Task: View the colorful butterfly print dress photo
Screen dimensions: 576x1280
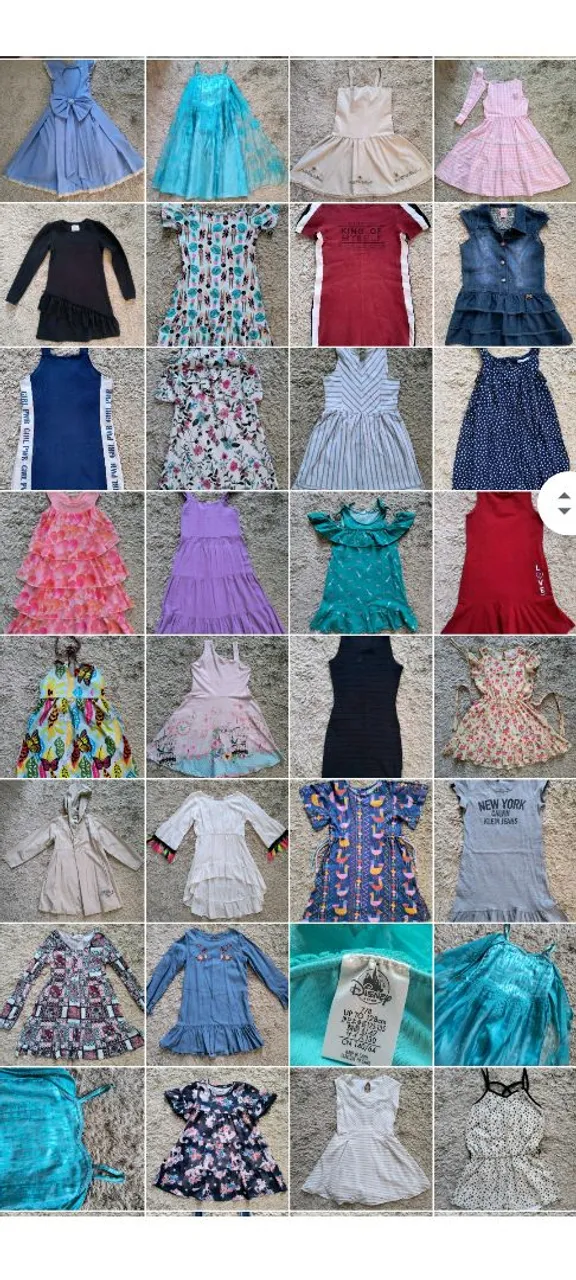Action: point(72,707)
